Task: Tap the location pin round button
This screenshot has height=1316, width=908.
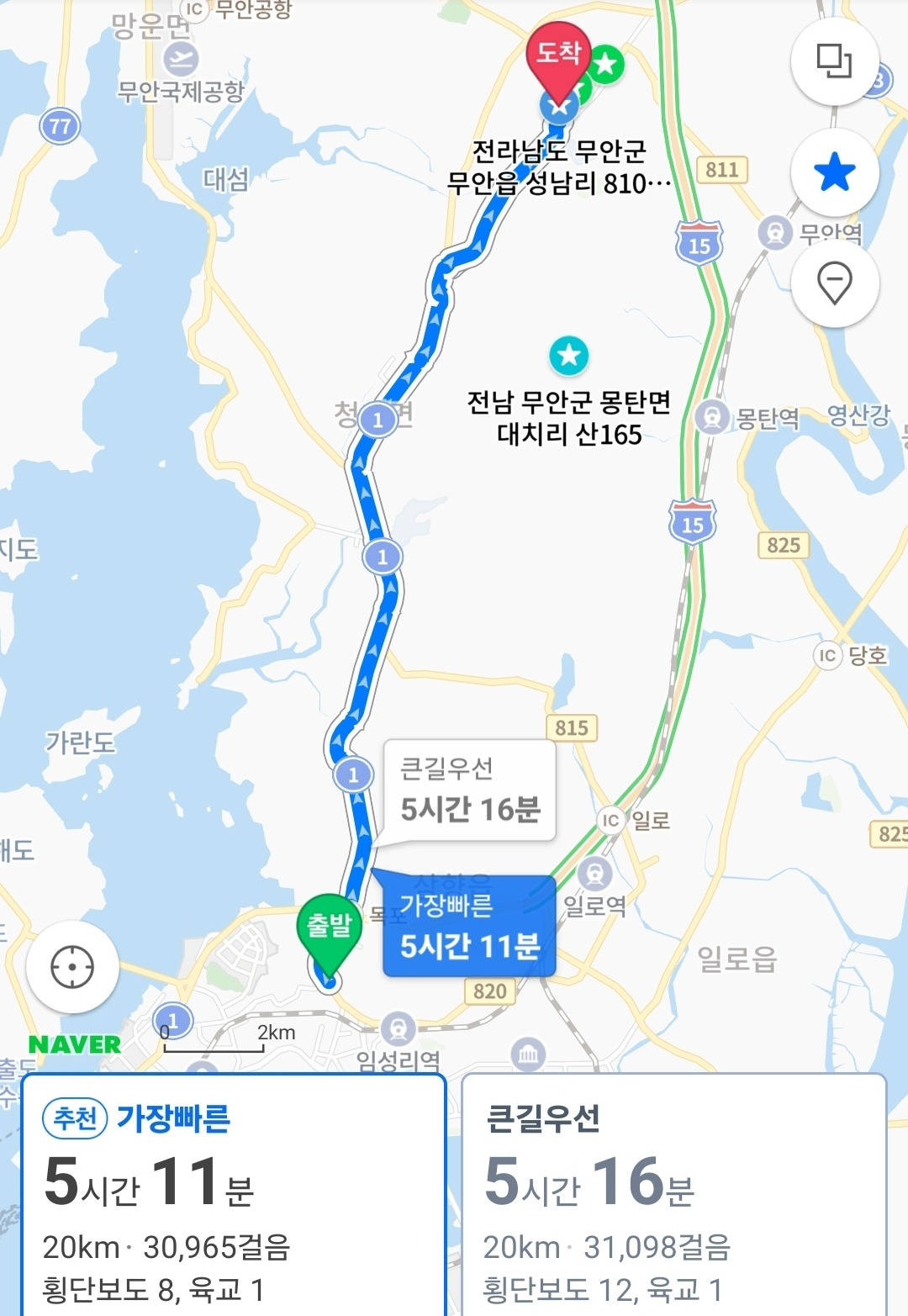Action: click(x=835, y=283)
